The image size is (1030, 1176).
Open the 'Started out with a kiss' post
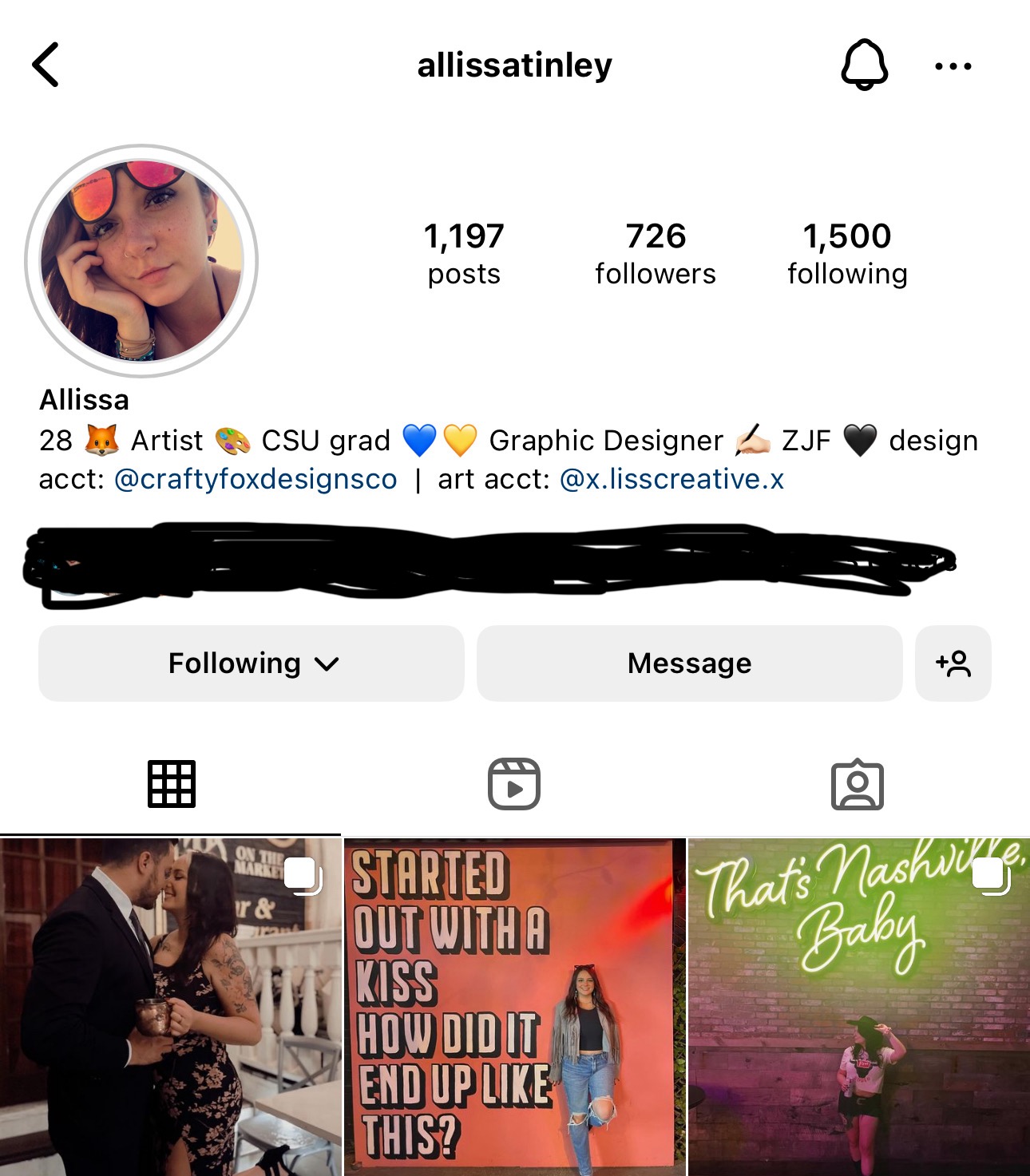(514, 1006)
